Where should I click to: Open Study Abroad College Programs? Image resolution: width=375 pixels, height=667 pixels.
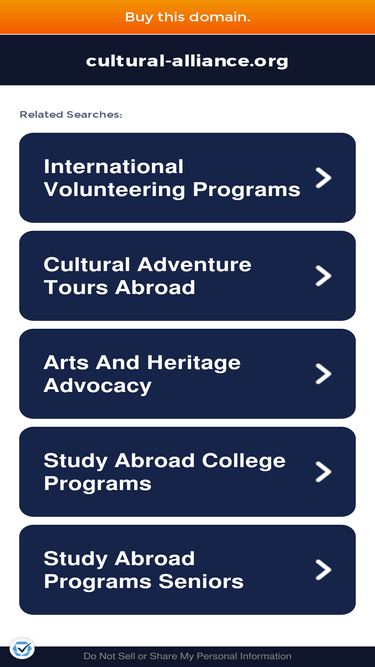(188, 472)
